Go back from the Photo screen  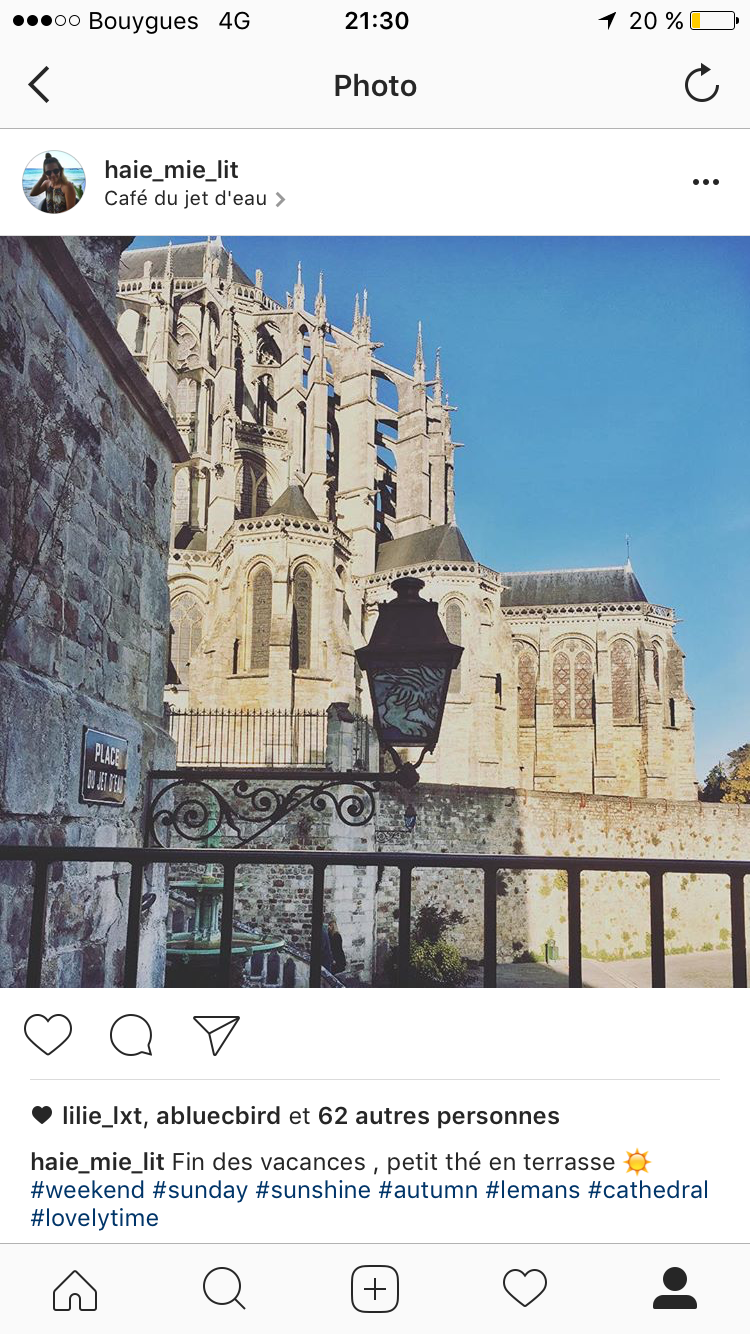39,85
